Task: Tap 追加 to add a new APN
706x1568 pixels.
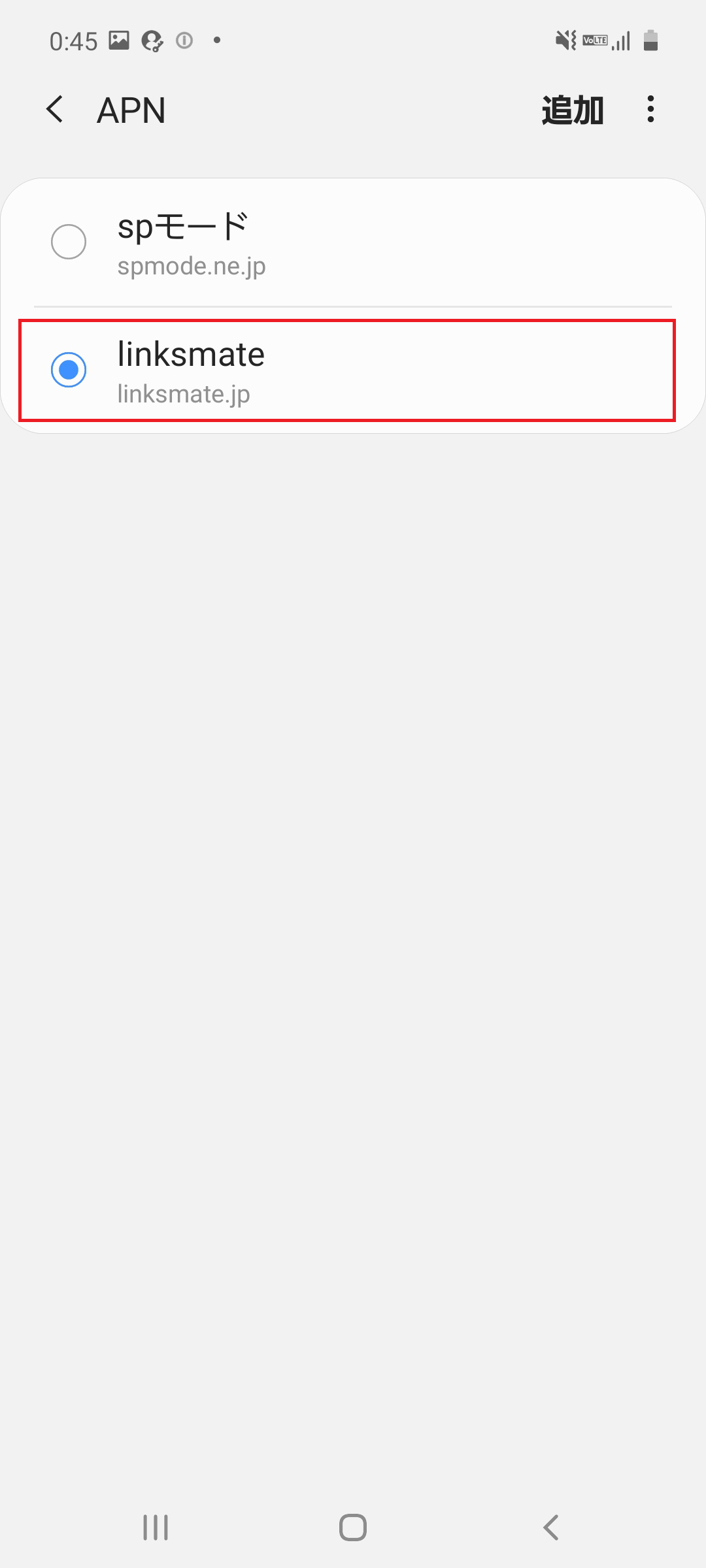Action: [572, 110]
